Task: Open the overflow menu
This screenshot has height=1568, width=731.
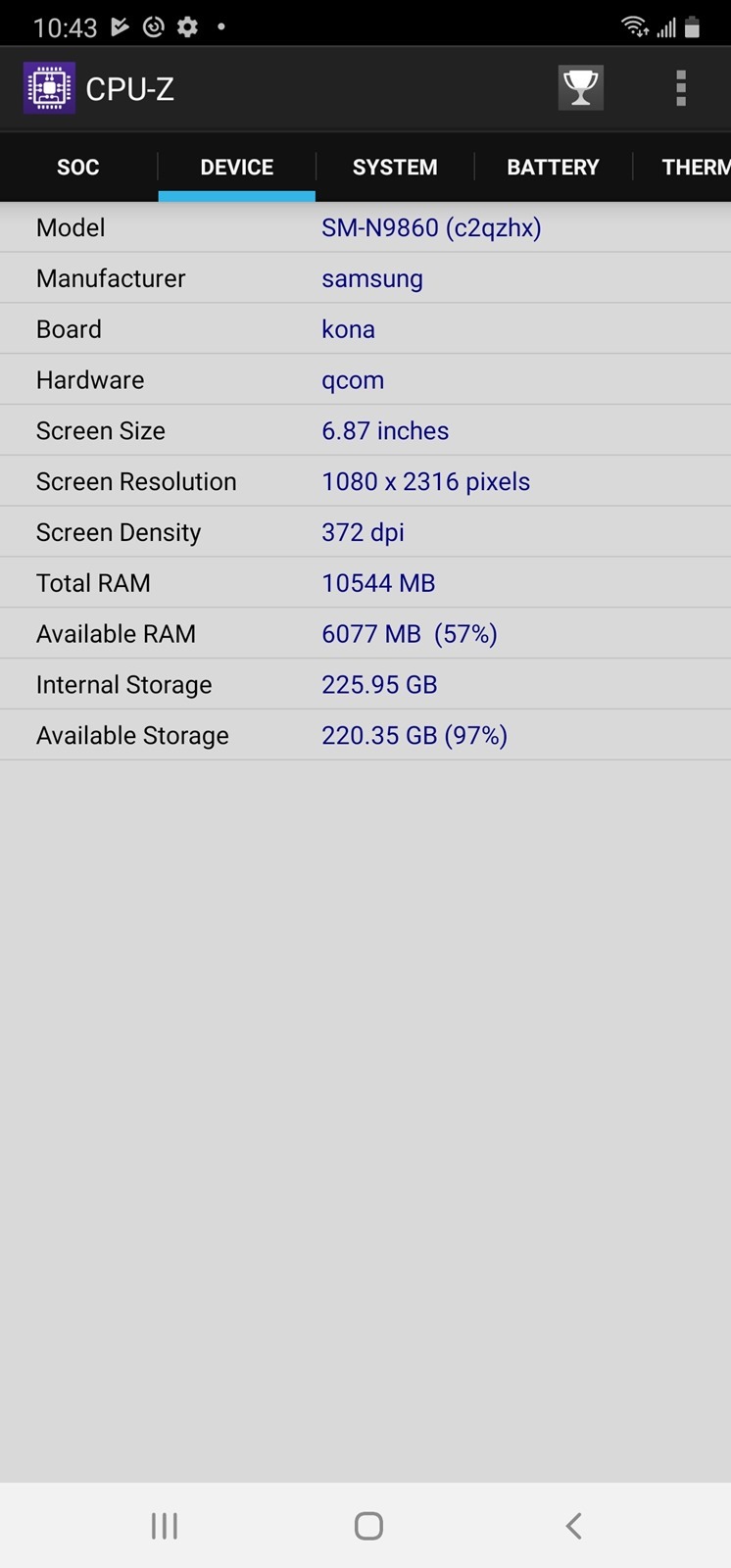Action: point(680,87)
